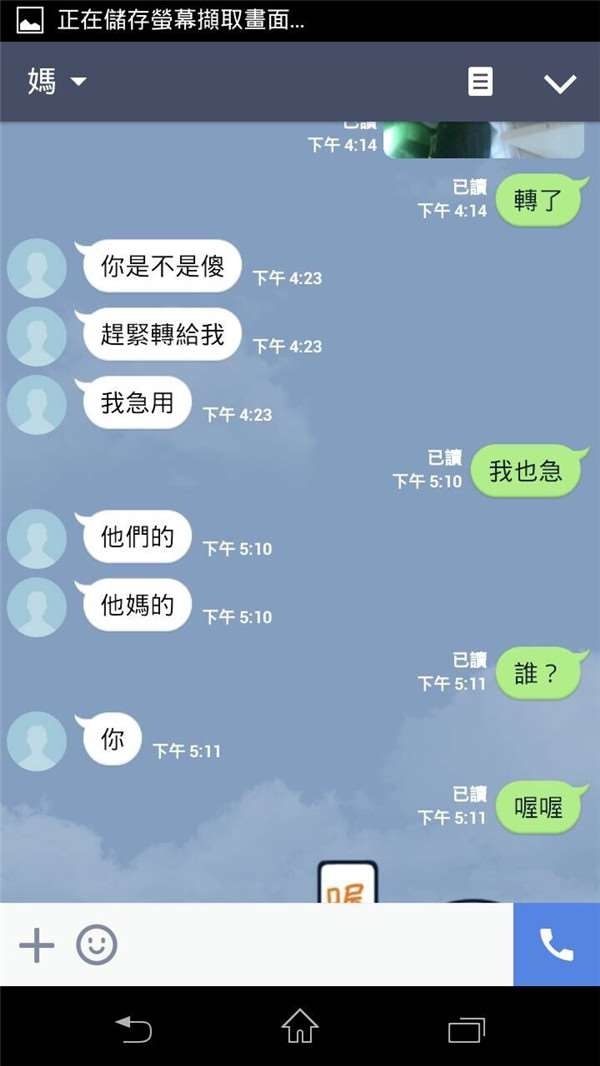Open the chevron-down chat menu
Image resolution: width=600 pixels, height=1066 pixels.
pyautogui.click(x=559, y=83)
